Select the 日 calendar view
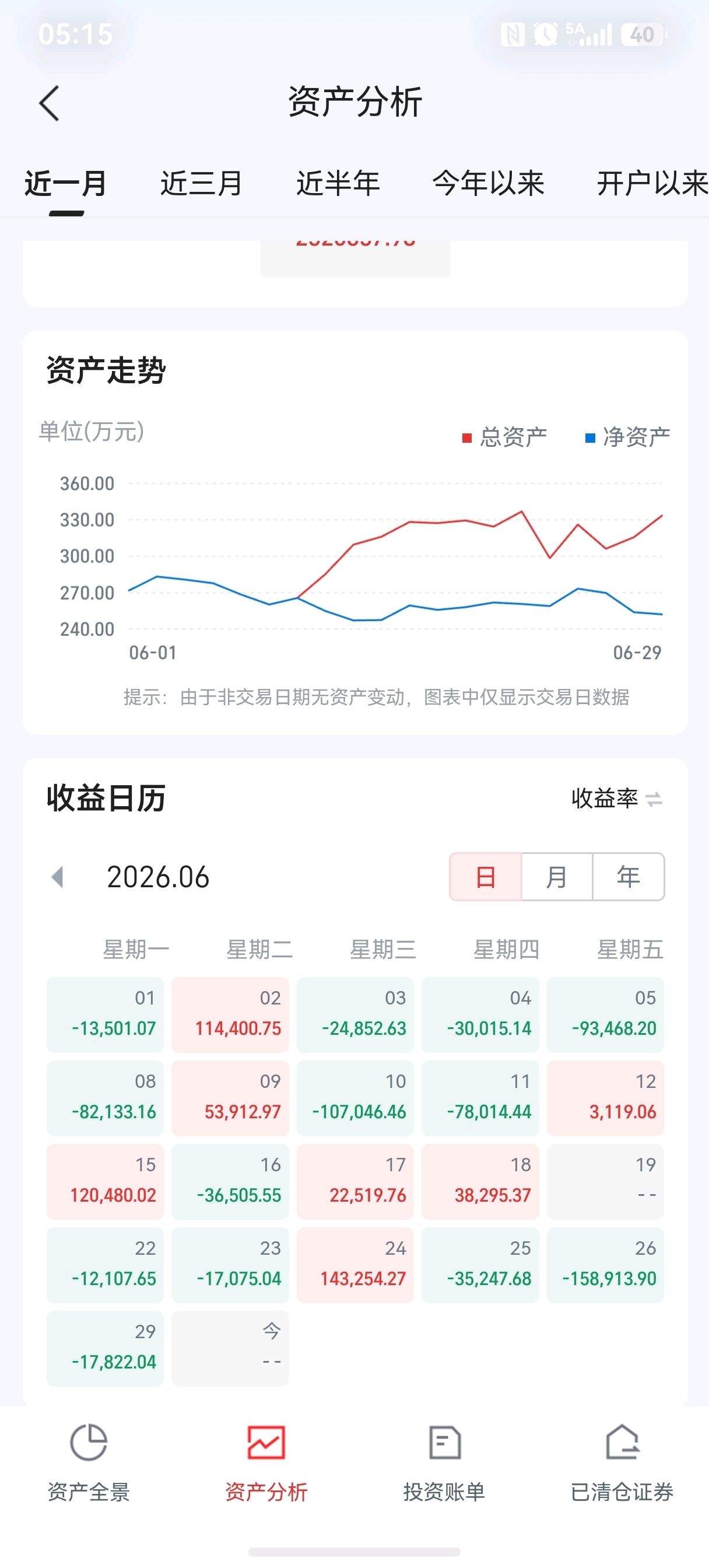 click(486, 877)
